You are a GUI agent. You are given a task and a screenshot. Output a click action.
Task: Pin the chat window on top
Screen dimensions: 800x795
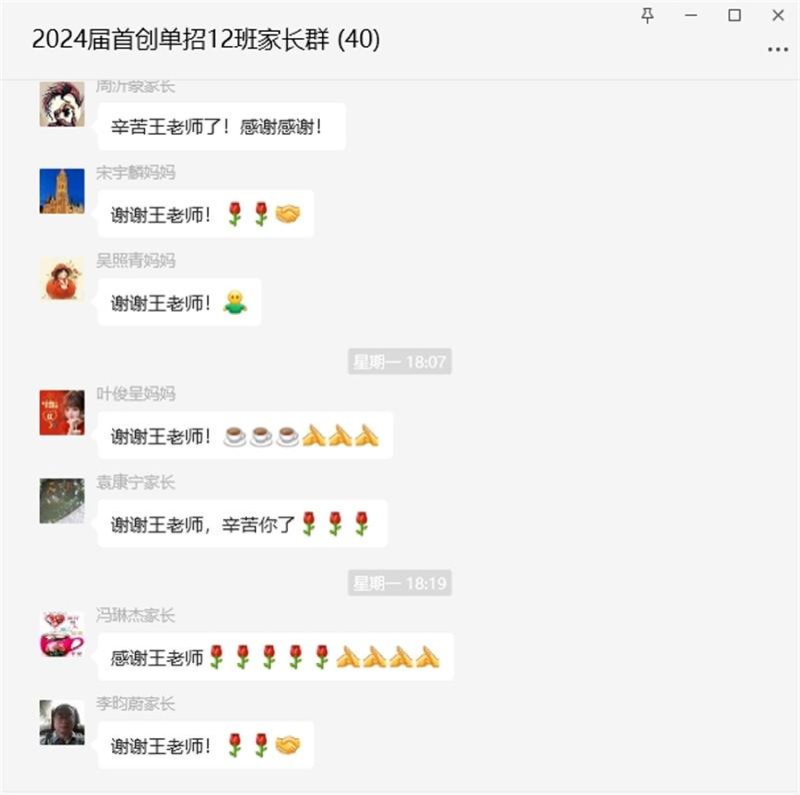pos(647,16)
